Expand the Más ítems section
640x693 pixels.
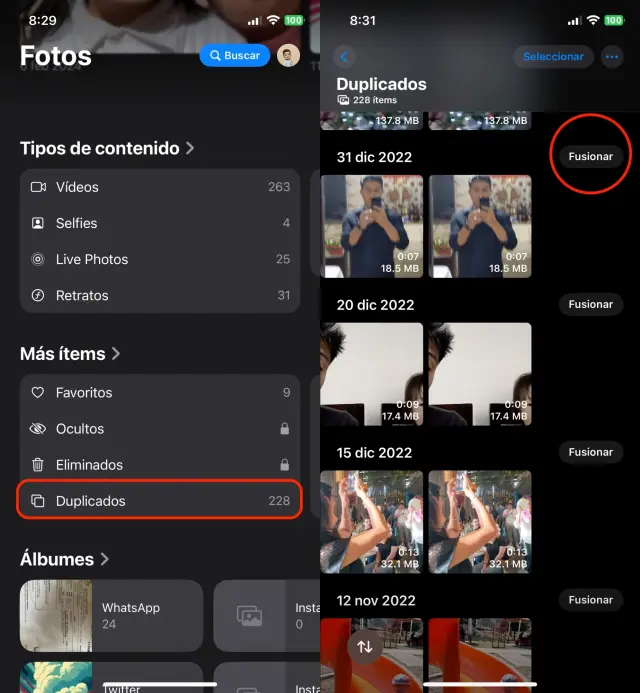point(70,354)
